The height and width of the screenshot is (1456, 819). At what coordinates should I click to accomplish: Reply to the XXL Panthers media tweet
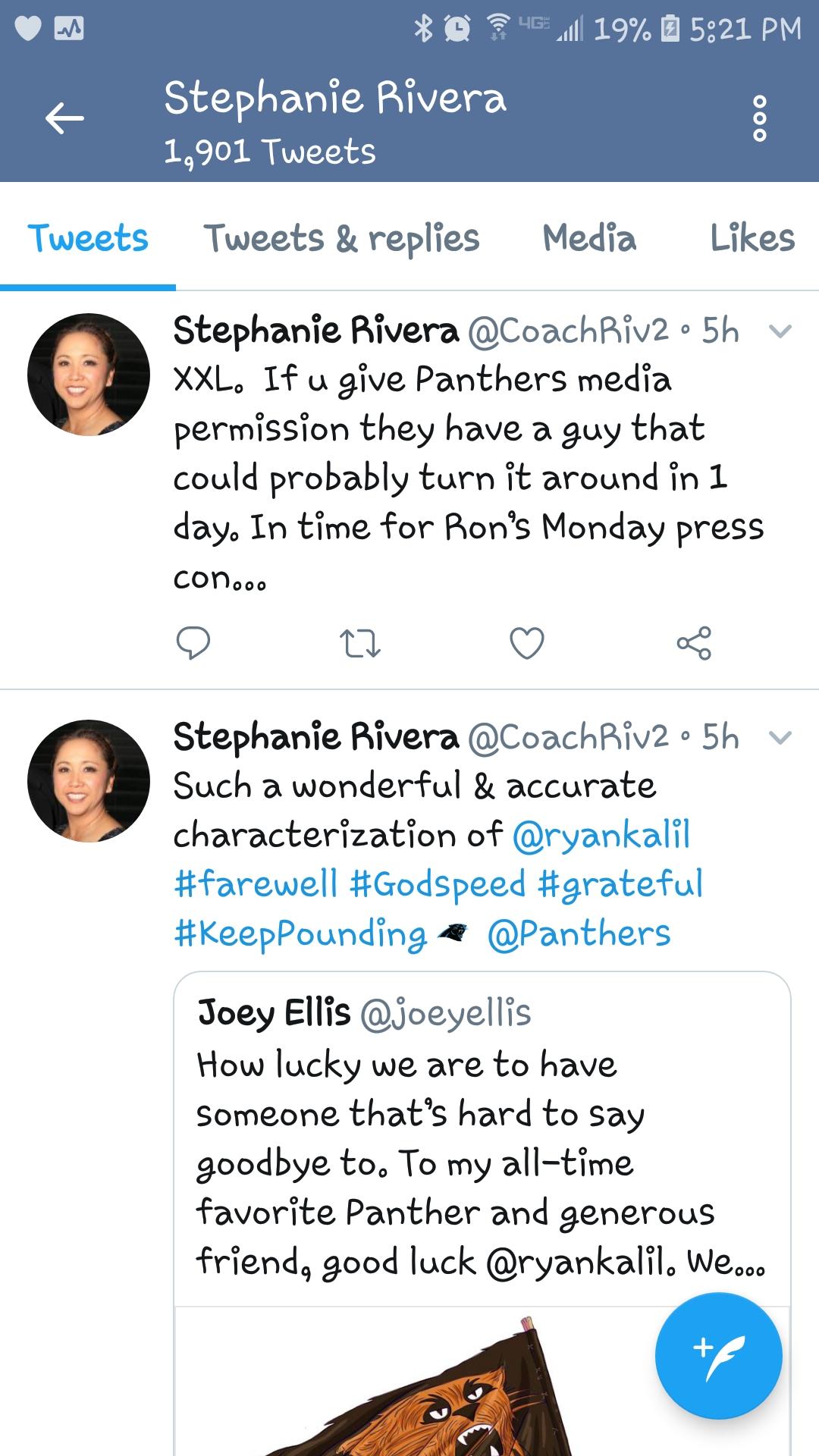point(193,643)
